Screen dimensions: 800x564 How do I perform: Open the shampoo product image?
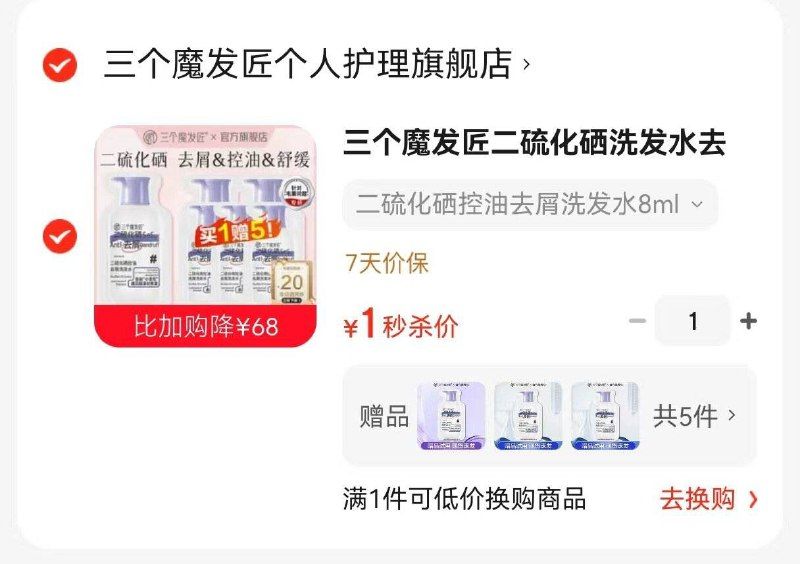[x=206, y=236]
